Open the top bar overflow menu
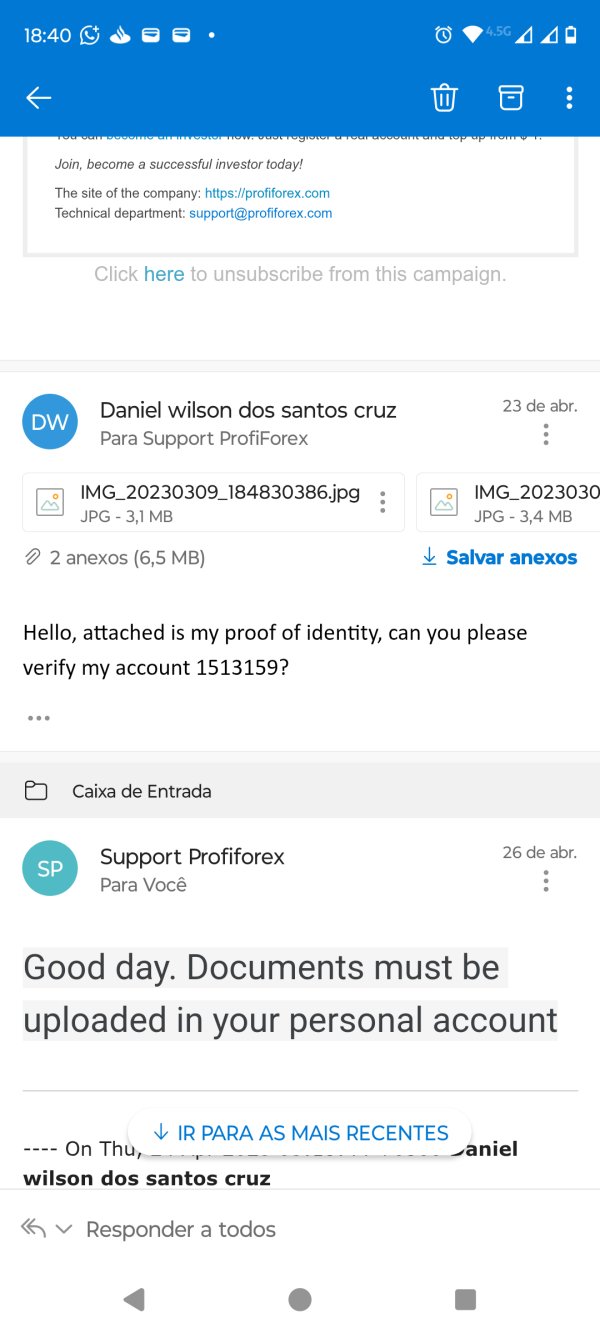The height and width of the screenshot is (1333, 600). pos(569,97)
